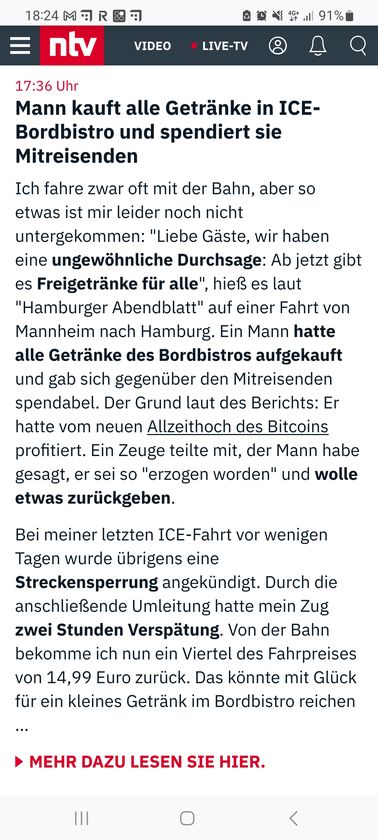378x840 pixels.
Task: Open the user profile icon
Action: click(x=278, y=46)
